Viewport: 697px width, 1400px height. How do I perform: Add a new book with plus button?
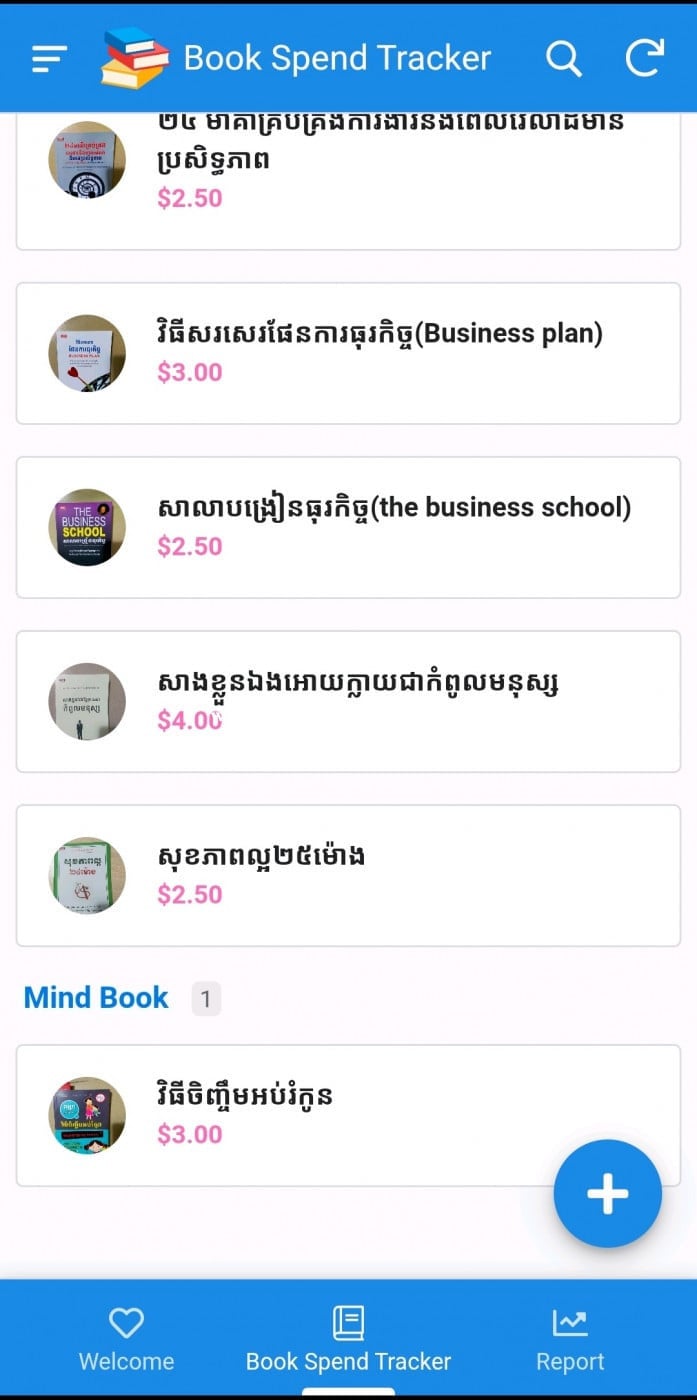[607, 1193]
